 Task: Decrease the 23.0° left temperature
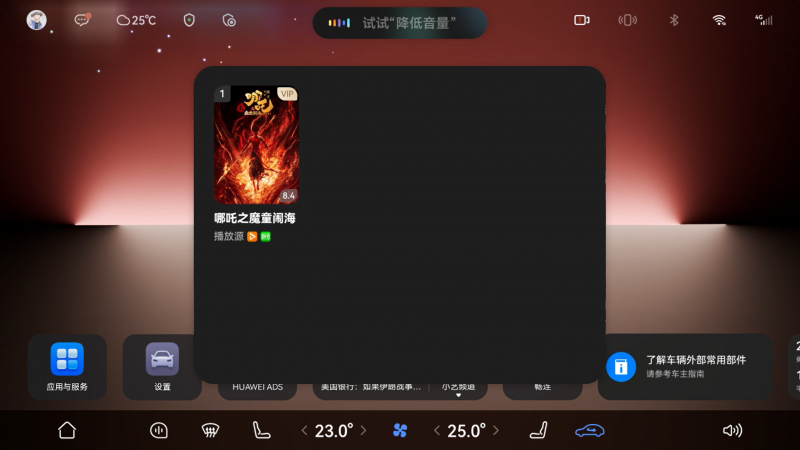[x=304, y=430]
